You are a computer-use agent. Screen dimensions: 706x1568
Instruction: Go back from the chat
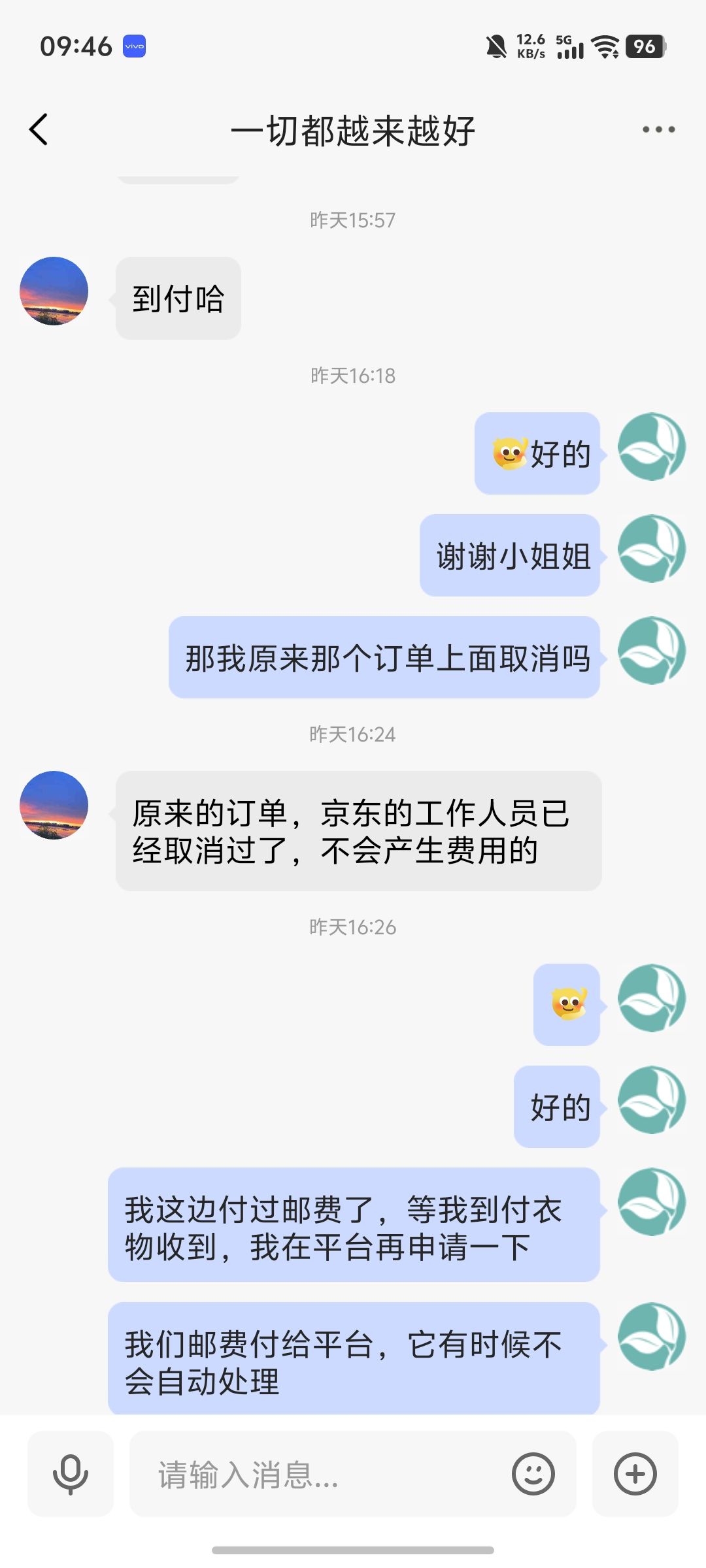(x=39, y=129)
